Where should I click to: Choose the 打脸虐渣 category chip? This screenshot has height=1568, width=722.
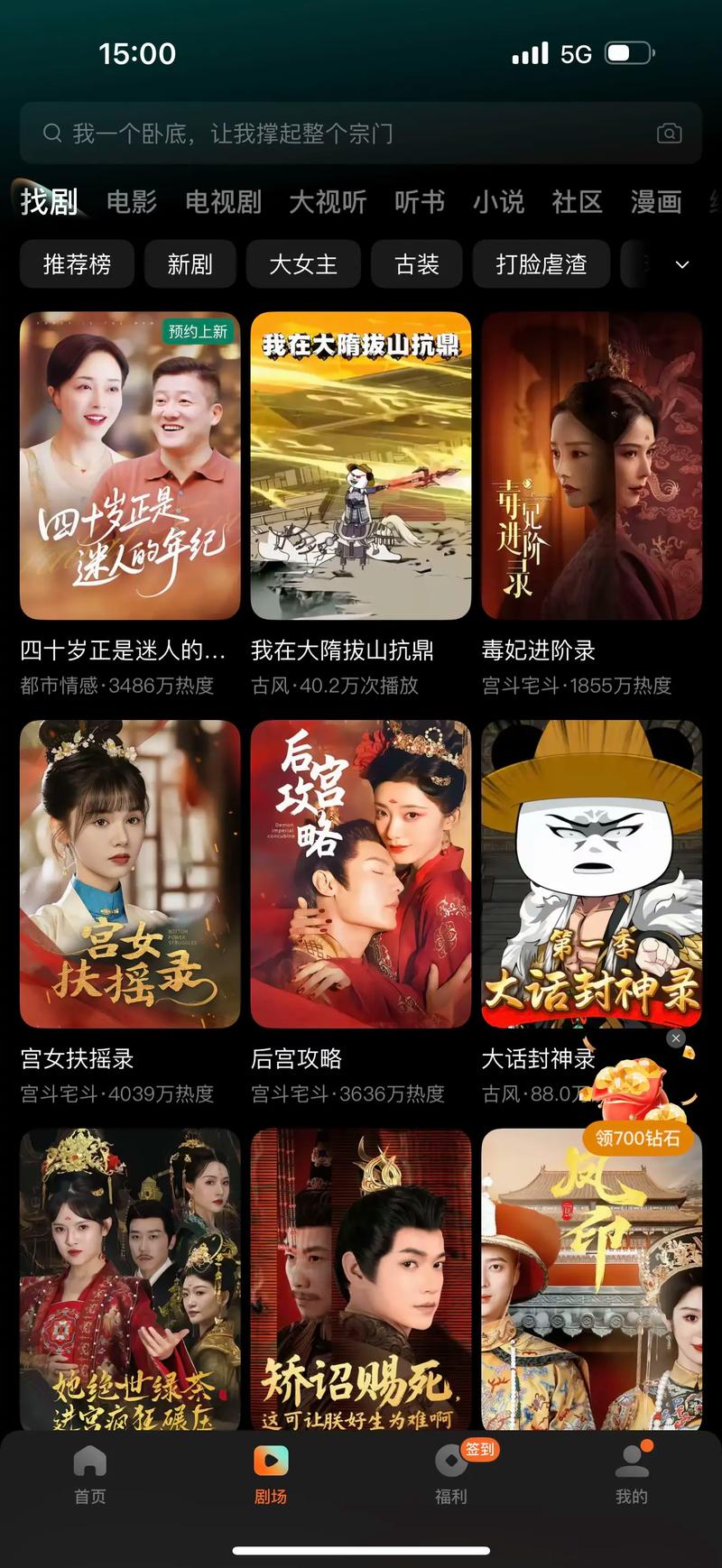click(540, 264)
